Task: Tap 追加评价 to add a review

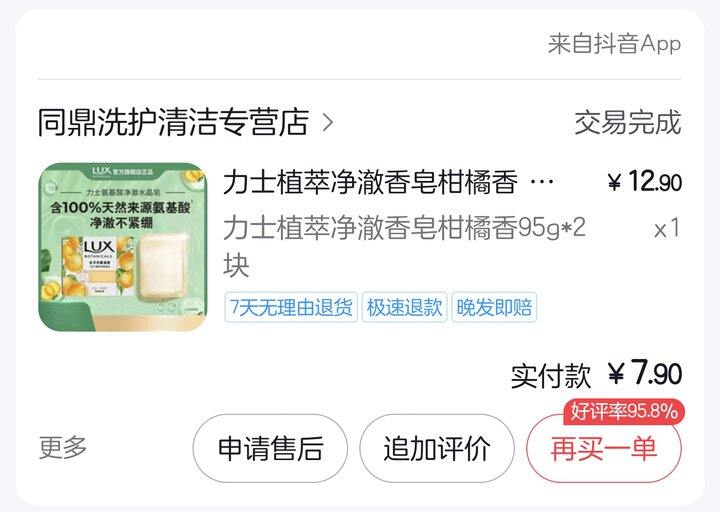Action: [x=437, y=449]
